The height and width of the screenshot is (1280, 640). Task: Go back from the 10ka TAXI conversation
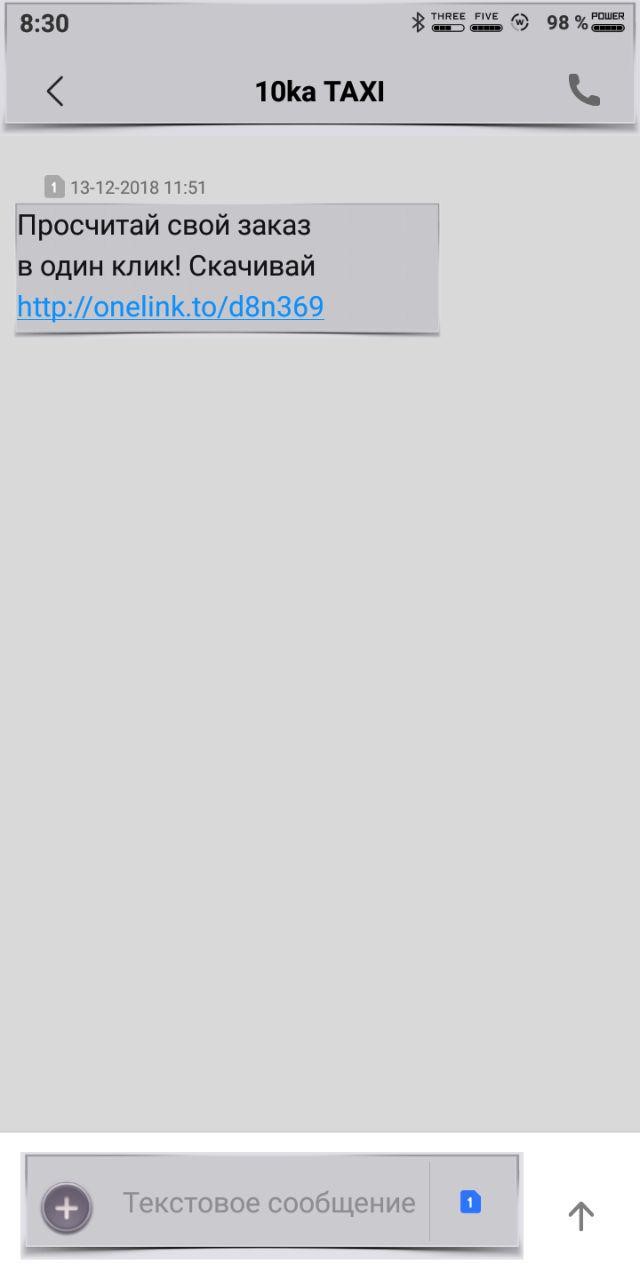(x=55, y=91)
